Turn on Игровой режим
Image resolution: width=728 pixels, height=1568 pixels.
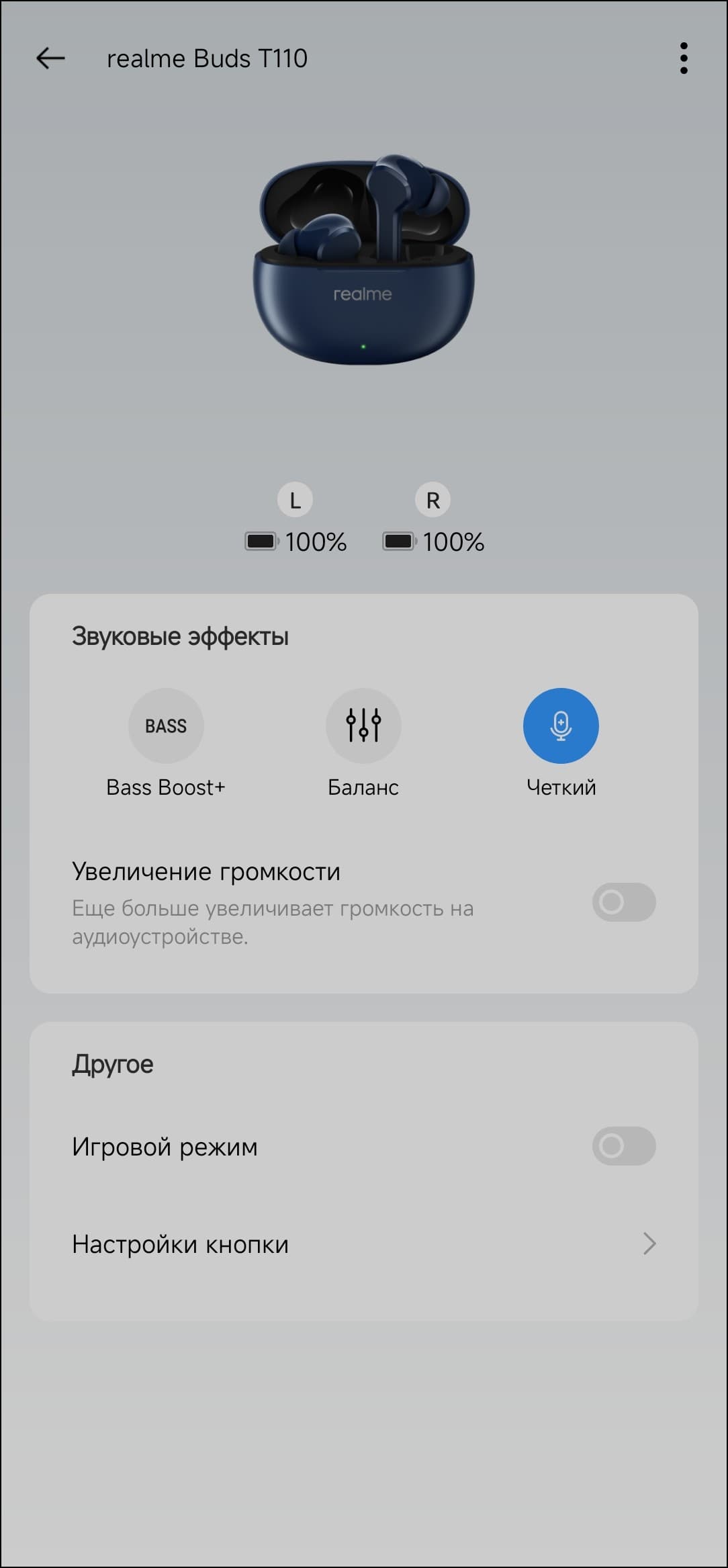[623, 1146]
